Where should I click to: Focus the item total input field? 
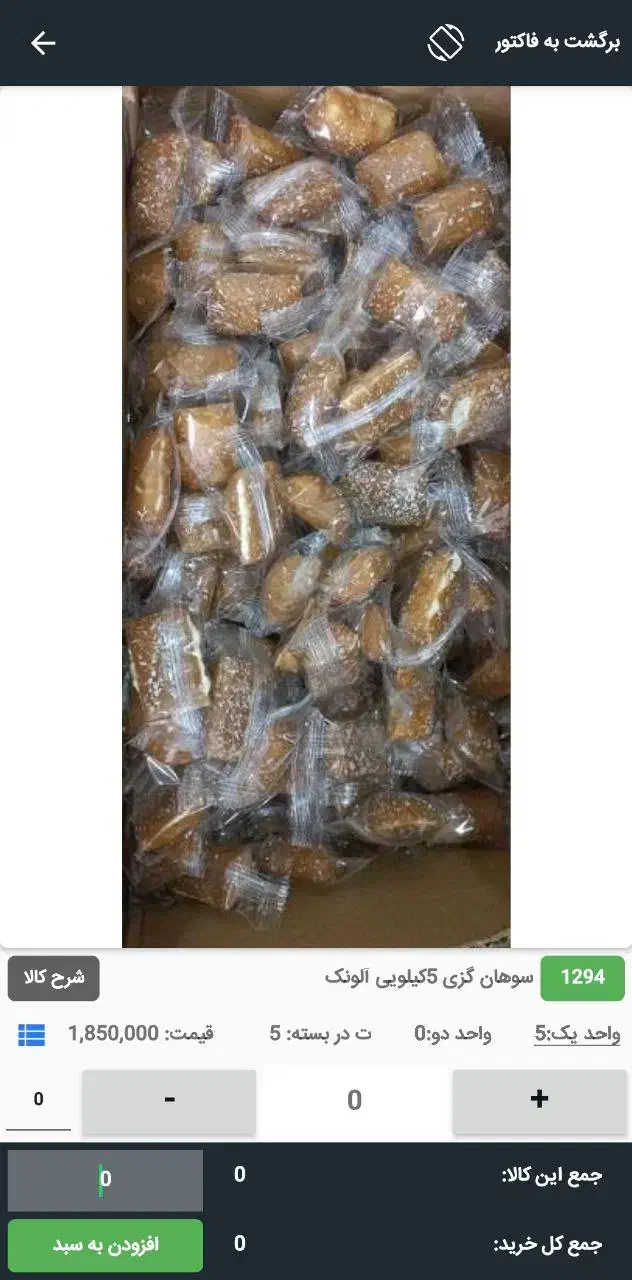[105, 1180]
